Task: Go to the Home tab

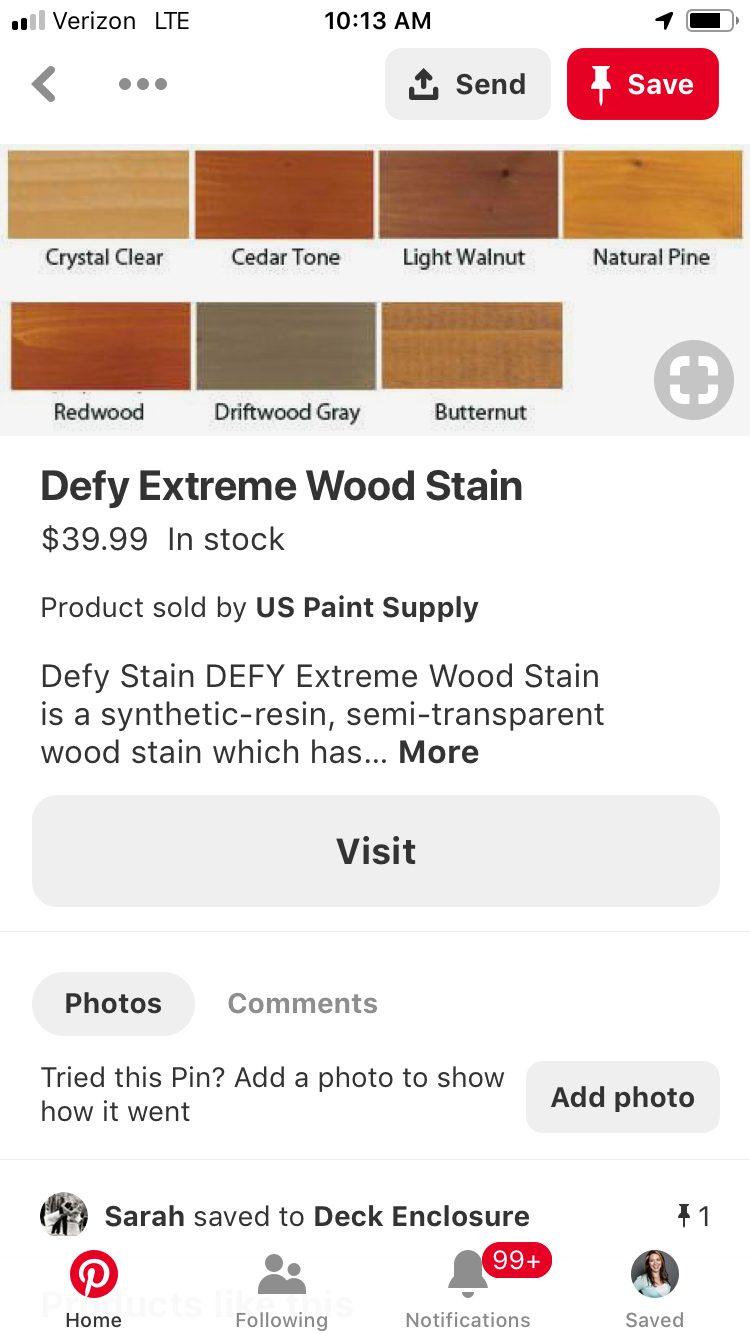Action: pos(93,1290)
